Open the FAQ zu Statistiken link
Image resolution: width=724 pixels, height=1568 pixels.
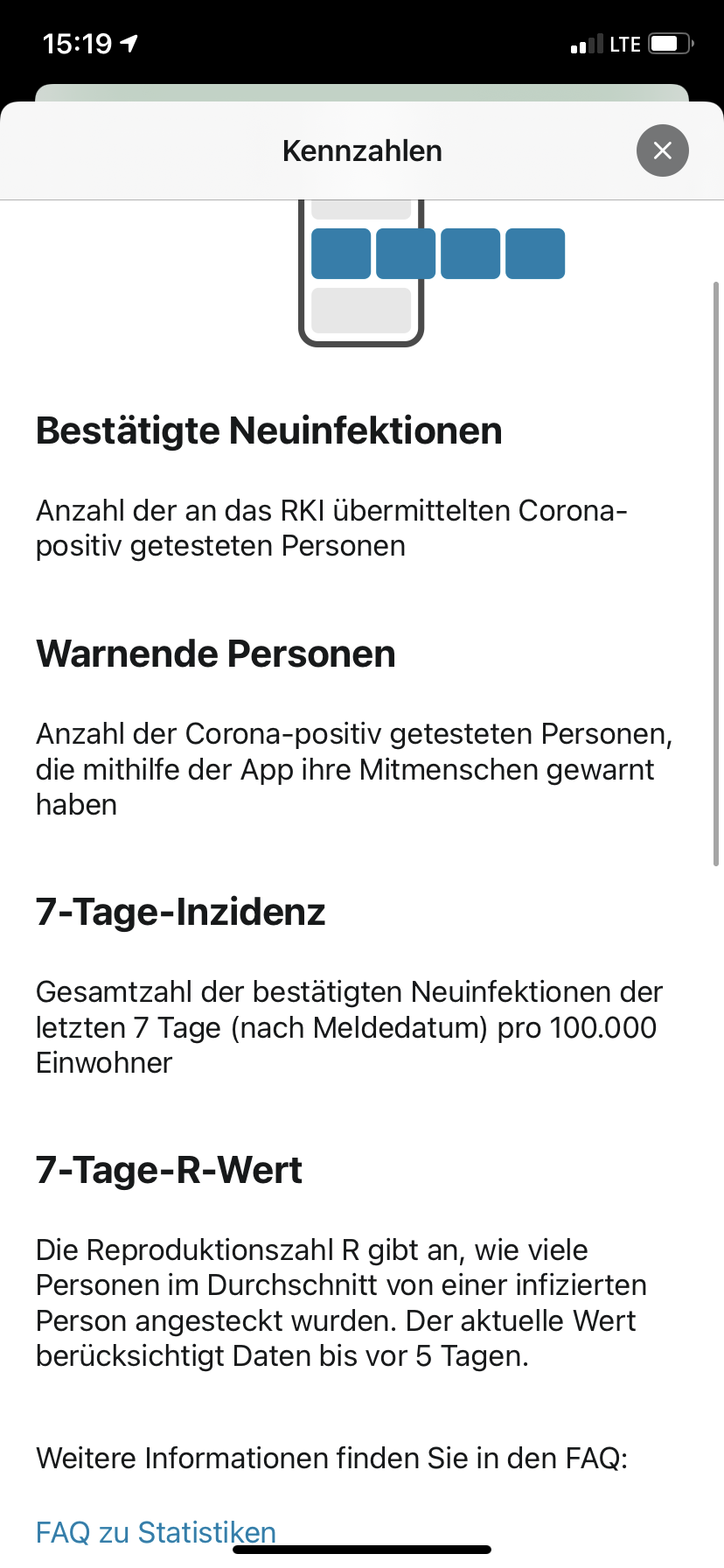(x=157, y=1532)
